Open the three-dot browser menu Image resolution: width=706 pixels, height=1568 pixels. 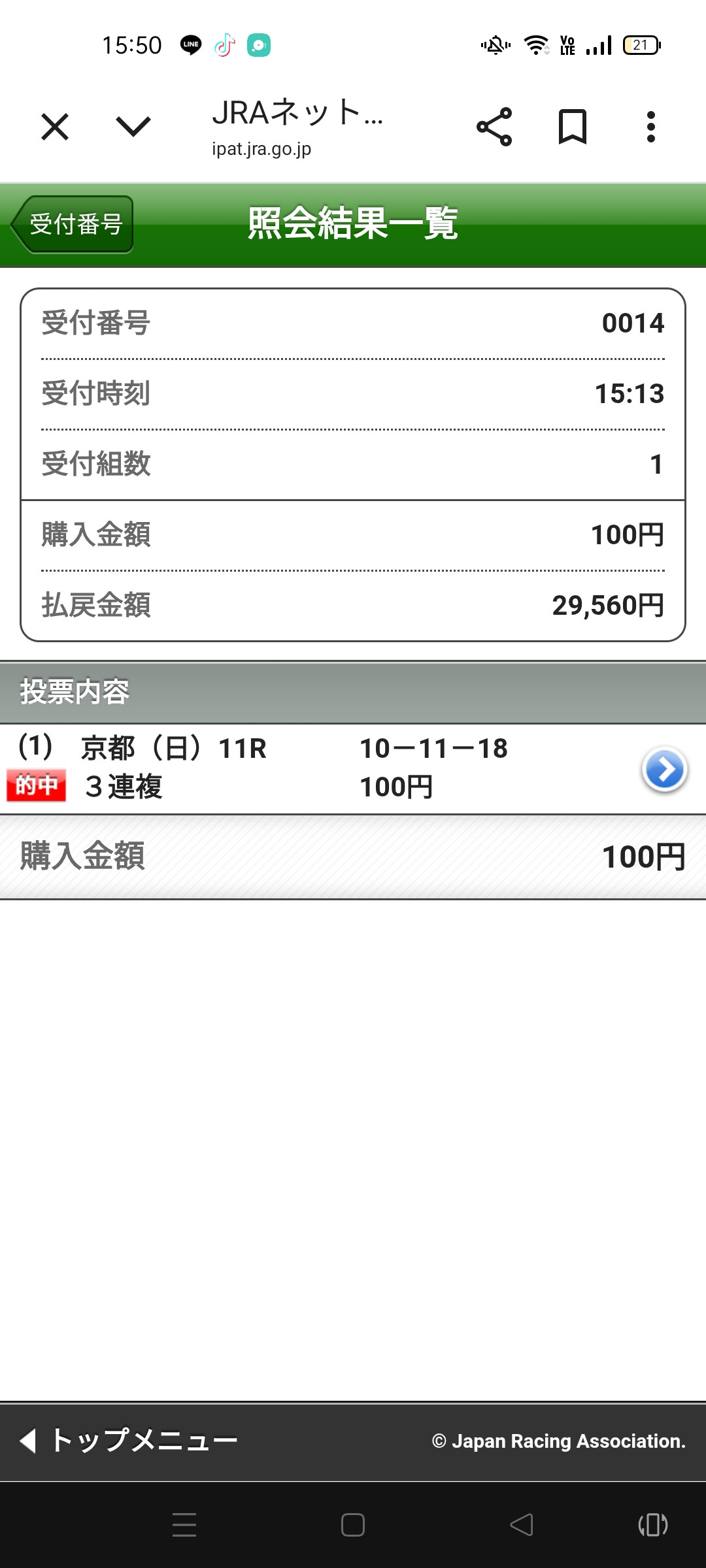650,127
